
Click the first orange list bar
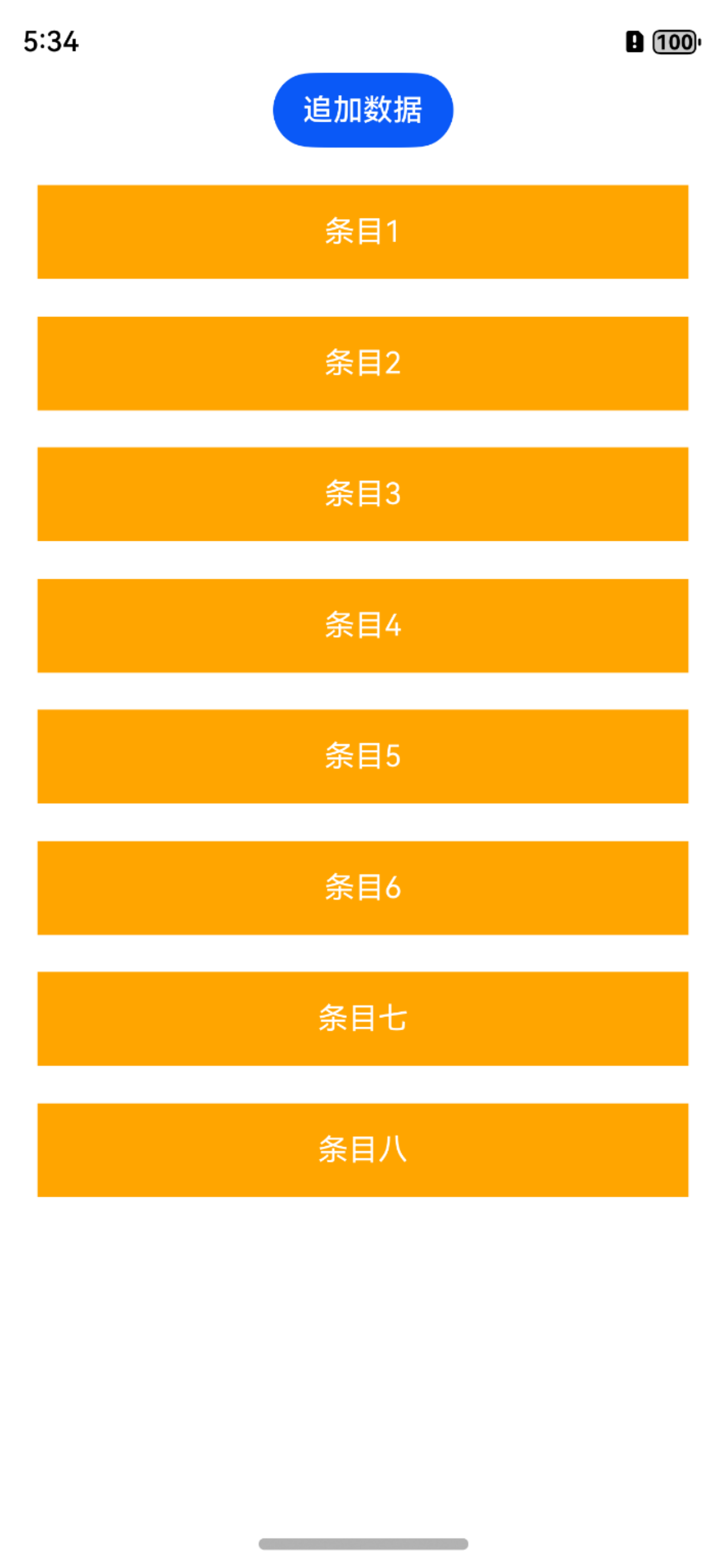(x=362, y=232)
